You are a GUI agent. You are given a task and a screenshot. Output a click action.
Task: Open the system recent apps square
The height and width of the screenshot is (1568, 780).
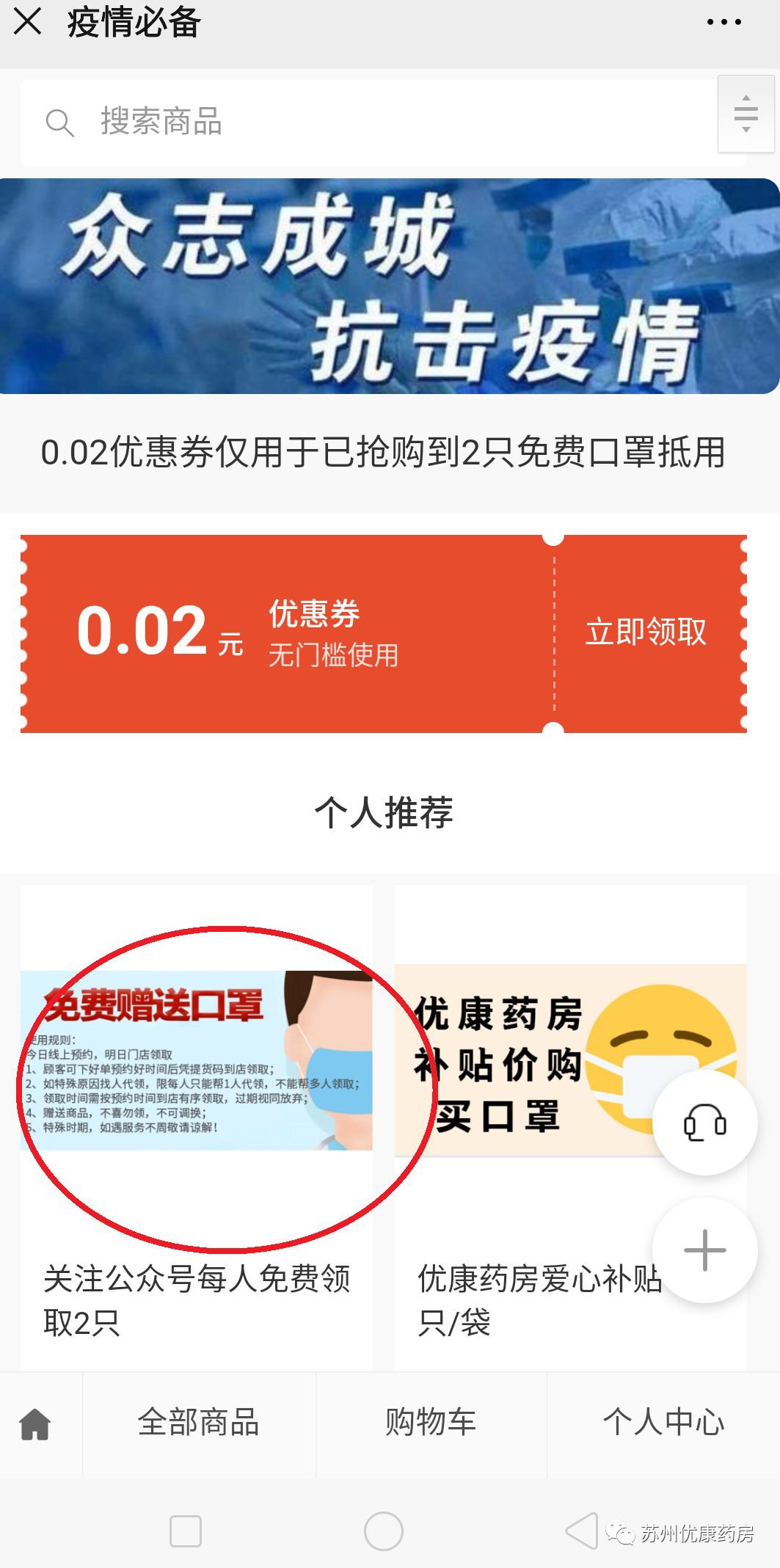(185, 1531)
